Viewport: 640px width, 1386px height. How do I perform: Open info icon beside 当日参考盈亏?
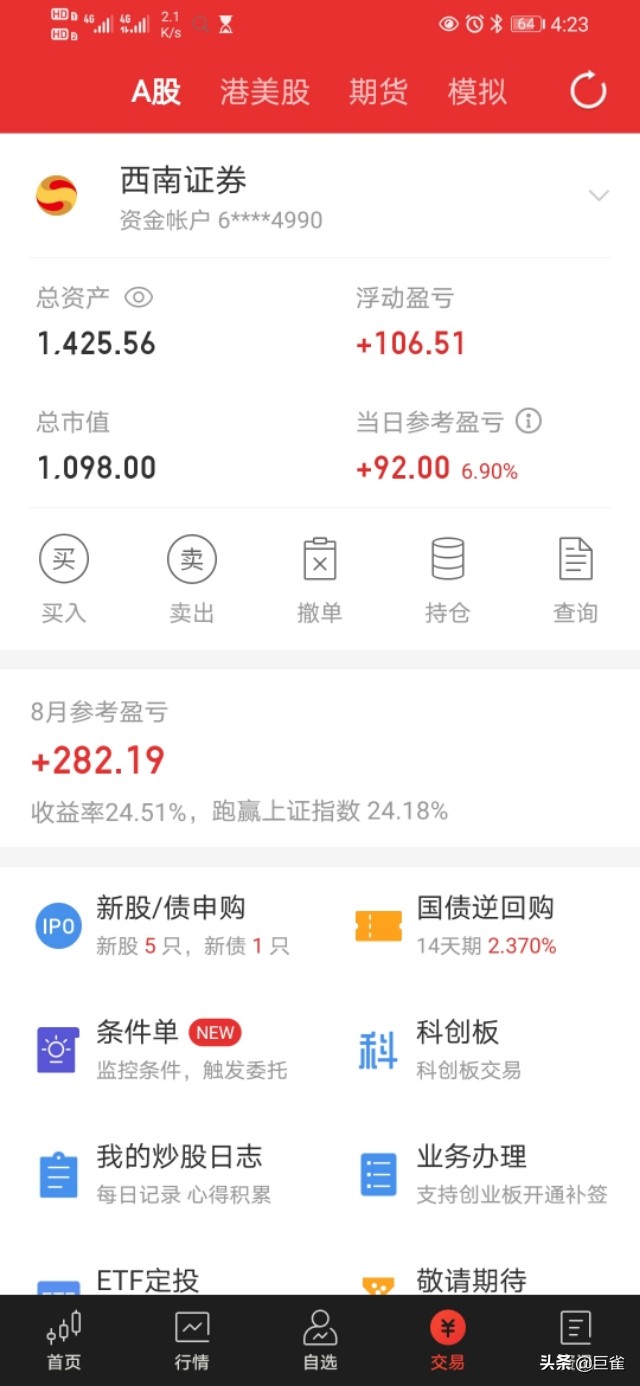pyautogui.click(x=528, y=421)
